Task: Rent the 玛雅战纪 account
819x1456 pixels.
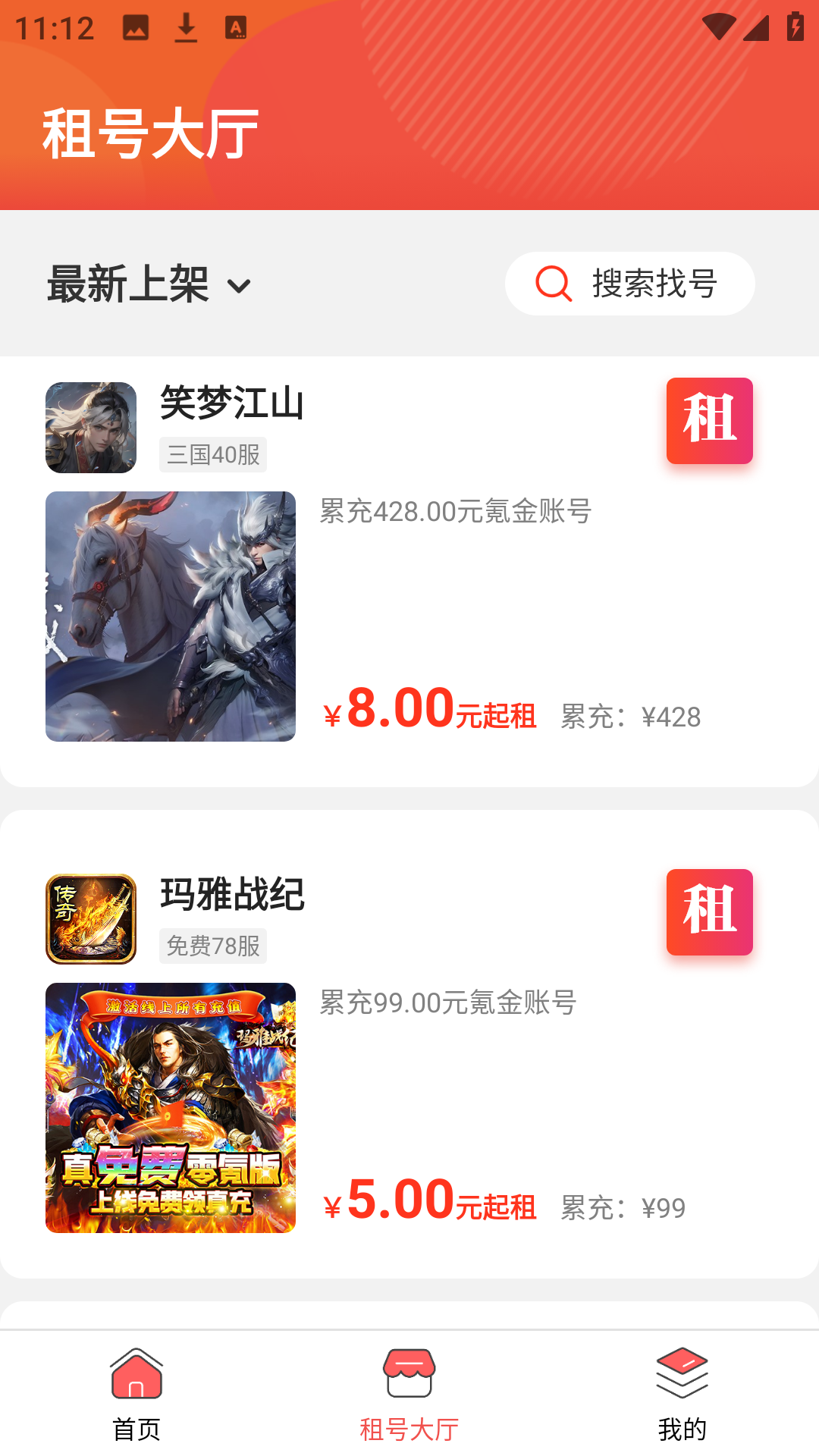Action: (x=709, y=912)
